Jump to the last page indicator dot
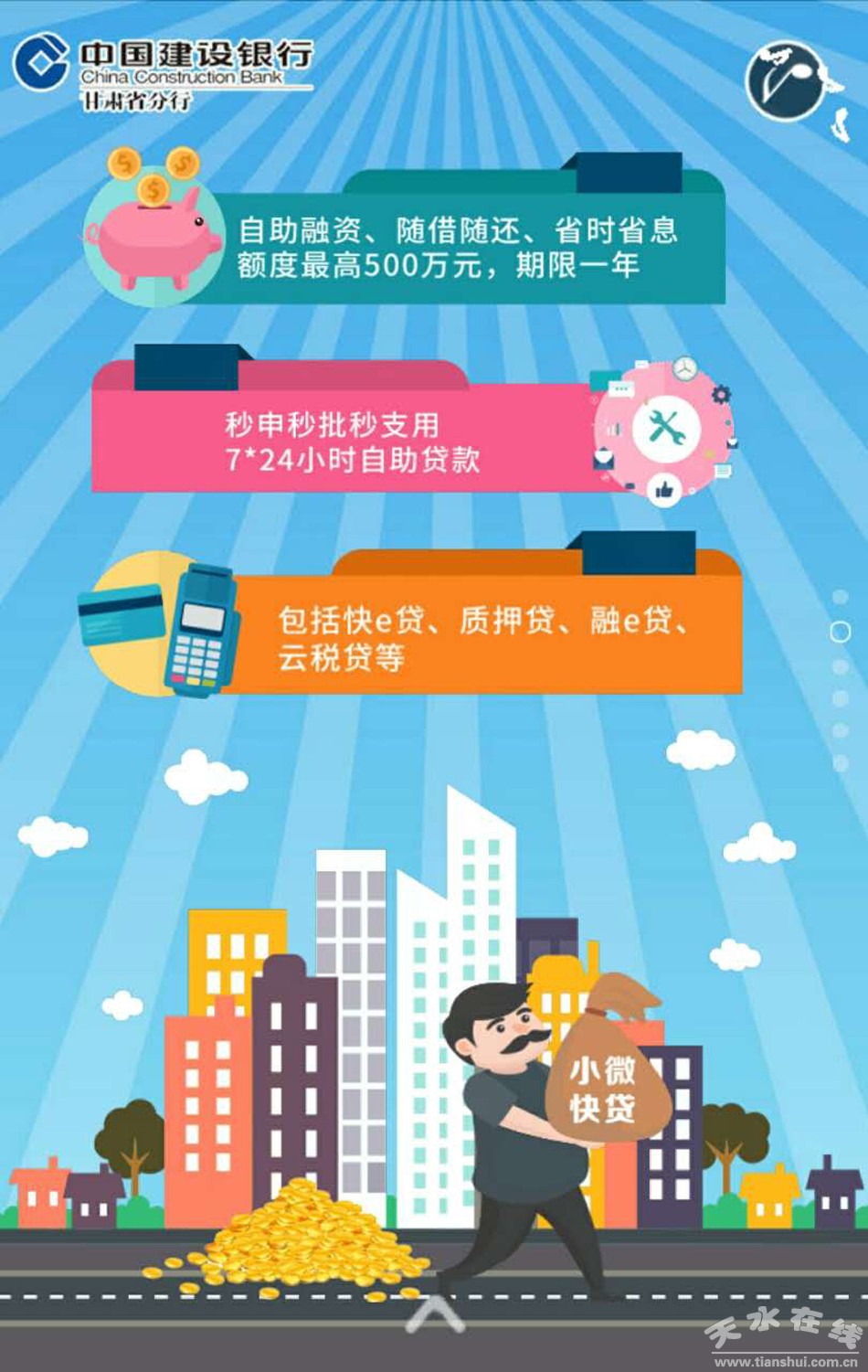Image resolution: width=868 pixels, height=1372 pixels. (840, 762)
